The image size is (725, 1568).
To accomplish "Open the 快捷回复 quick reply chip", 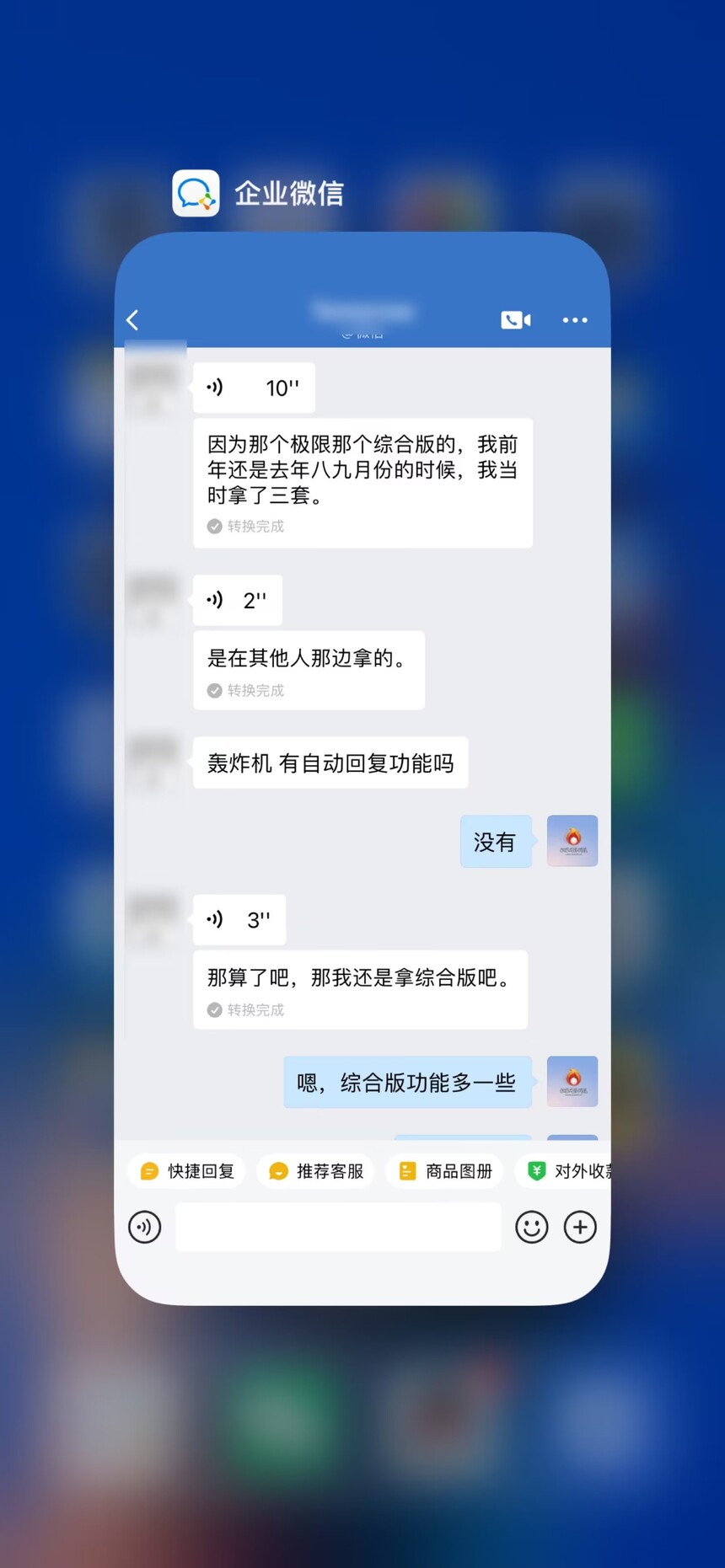I will [187, 1171].
